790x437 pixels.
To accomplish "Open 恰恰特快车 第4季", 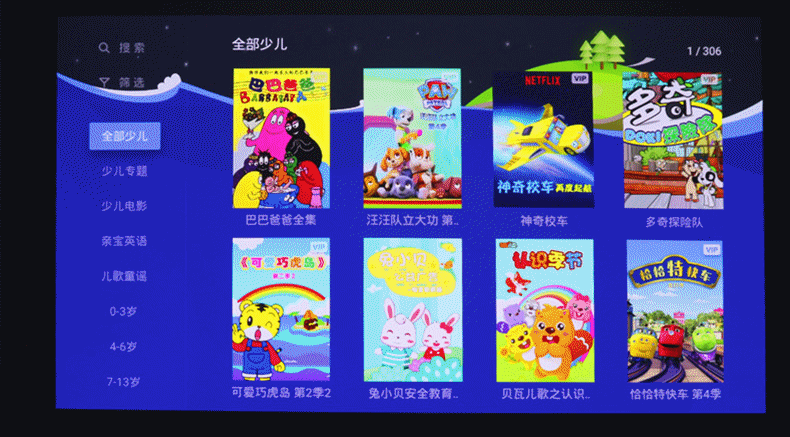I will [675, 310].
